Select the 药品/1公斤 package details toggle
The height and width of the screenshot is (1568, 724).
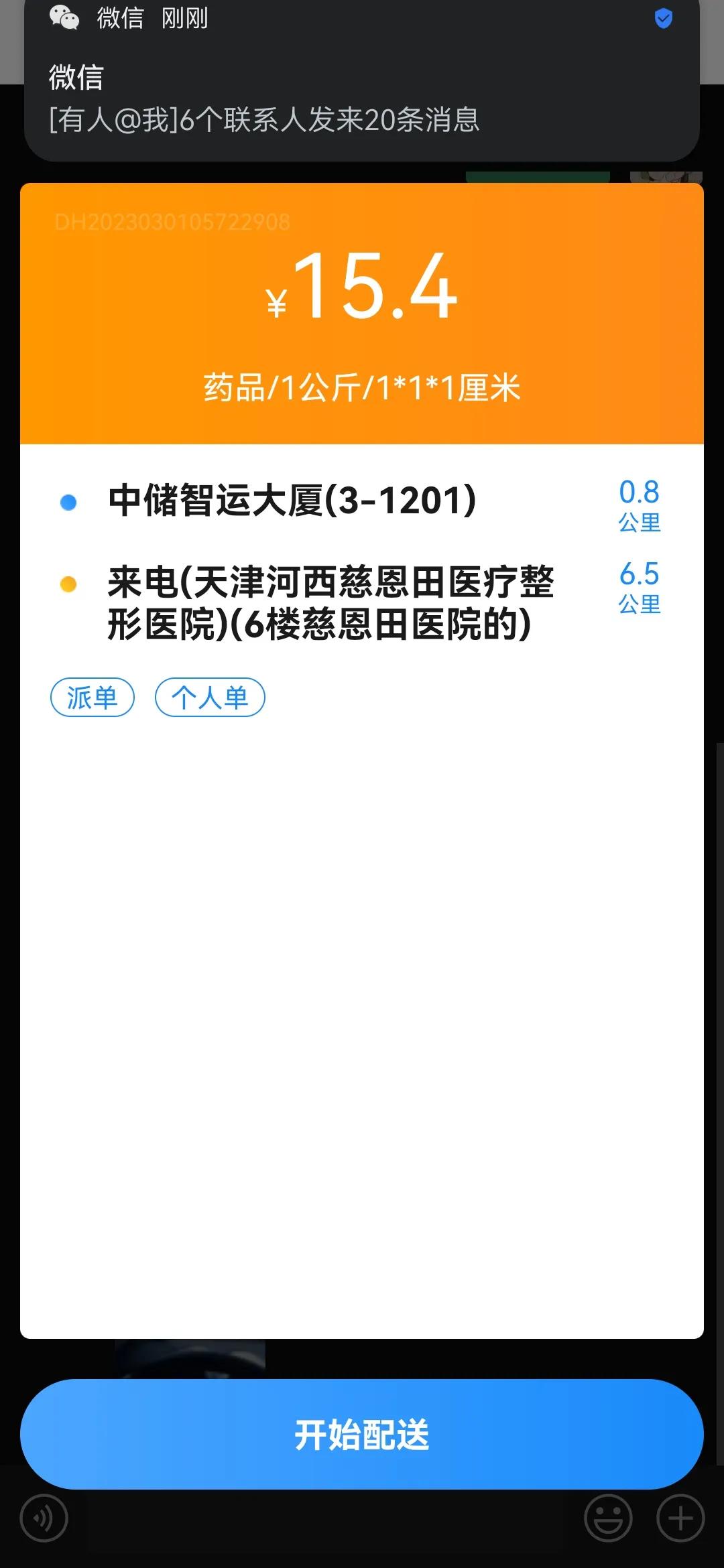362,385
